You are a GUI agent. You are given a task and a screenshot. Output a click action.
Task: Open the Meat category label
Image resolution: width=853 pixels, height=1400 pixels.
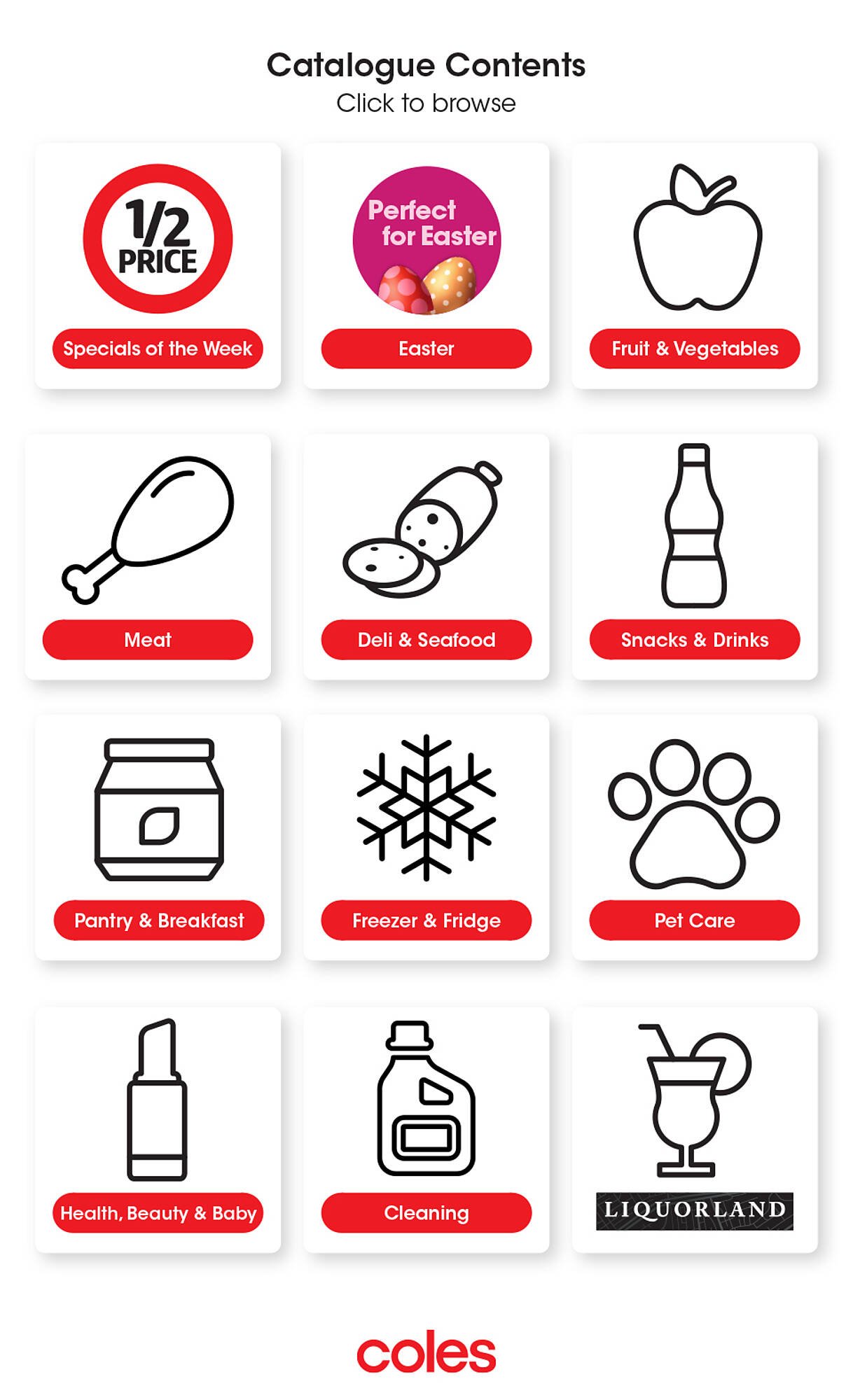coord(148,639)
